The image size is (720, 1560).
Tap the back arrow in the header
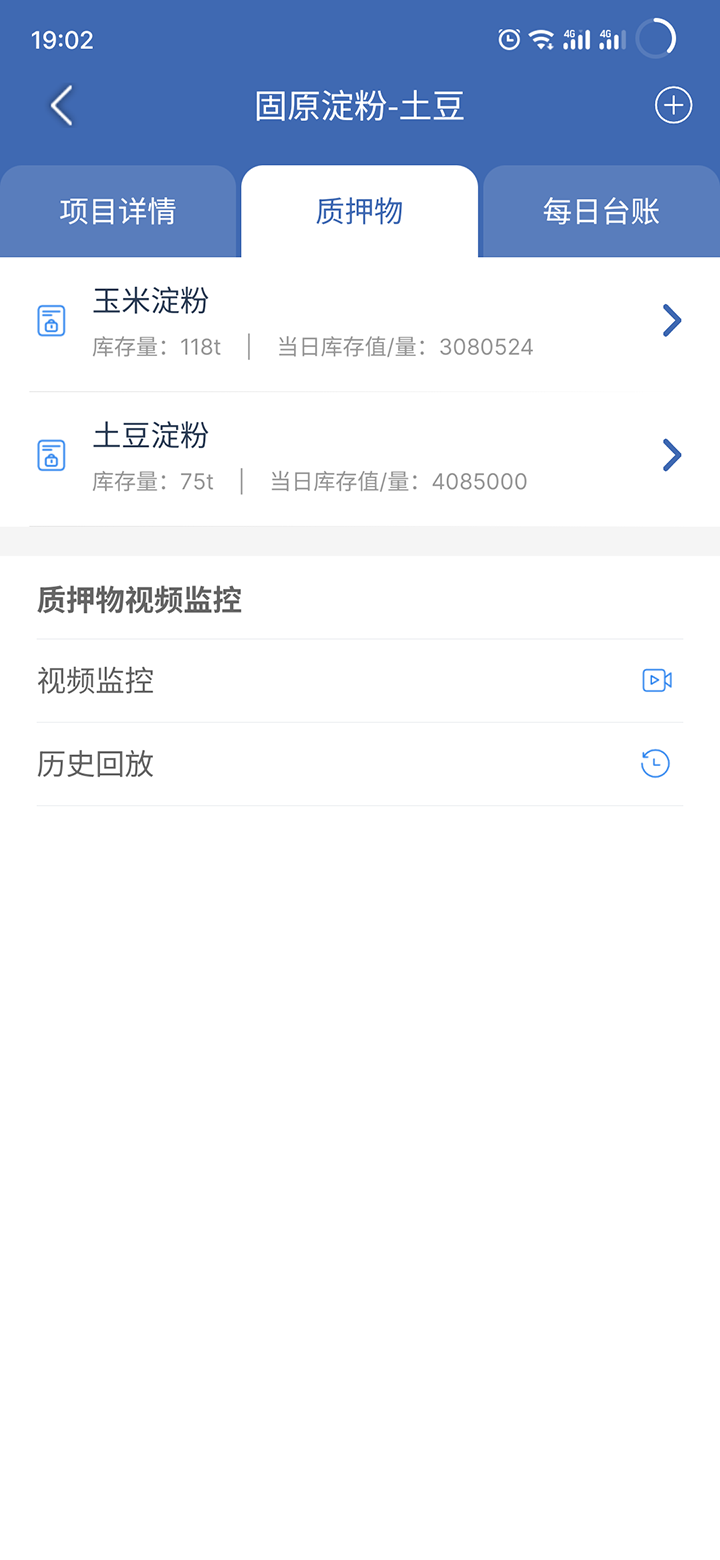pyautogui.click(x=60, y=104)
